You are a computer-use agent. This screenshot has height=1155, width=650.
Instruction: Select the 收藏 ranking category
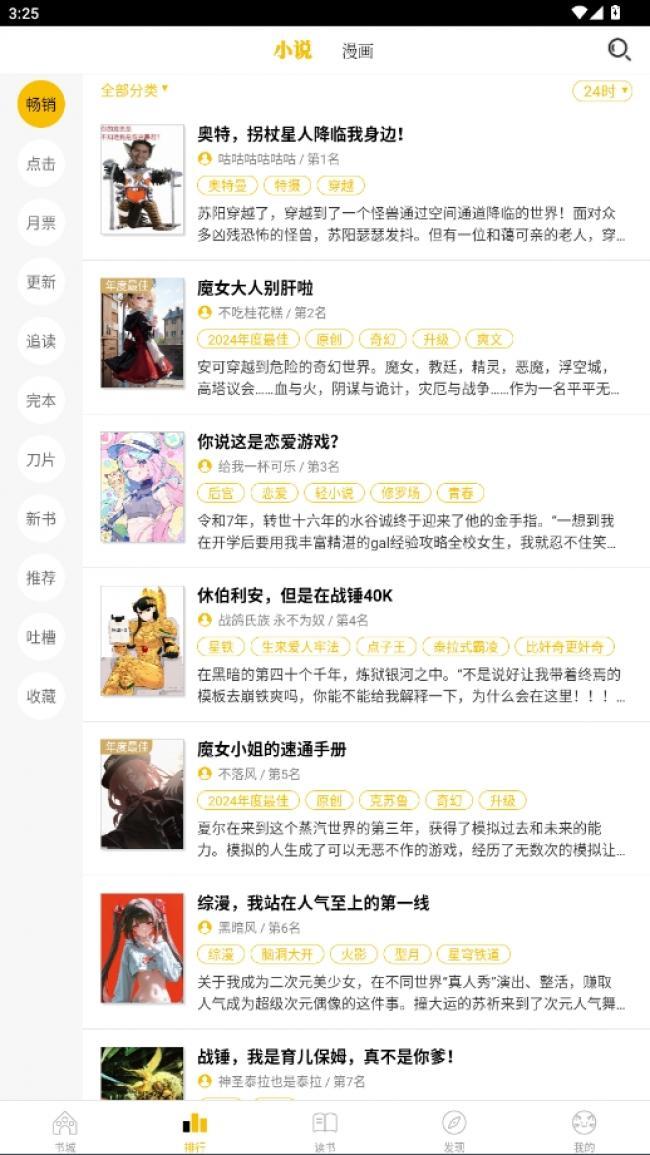(41, 696)
